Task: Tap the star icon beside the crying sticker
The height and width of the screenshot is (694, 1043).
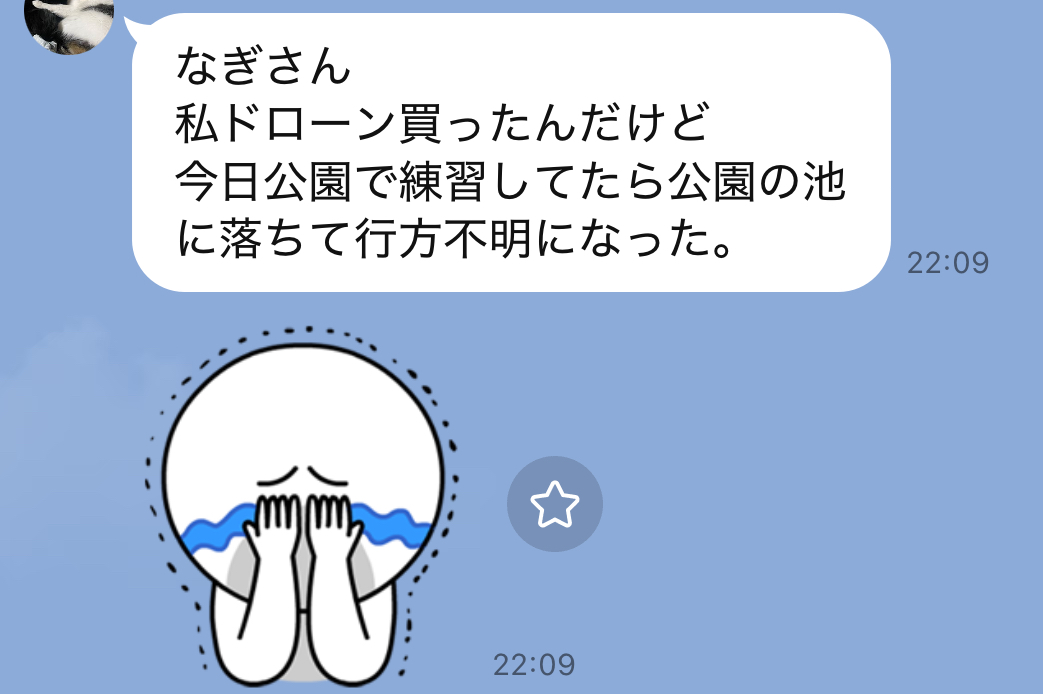Action: coord(555,505)
